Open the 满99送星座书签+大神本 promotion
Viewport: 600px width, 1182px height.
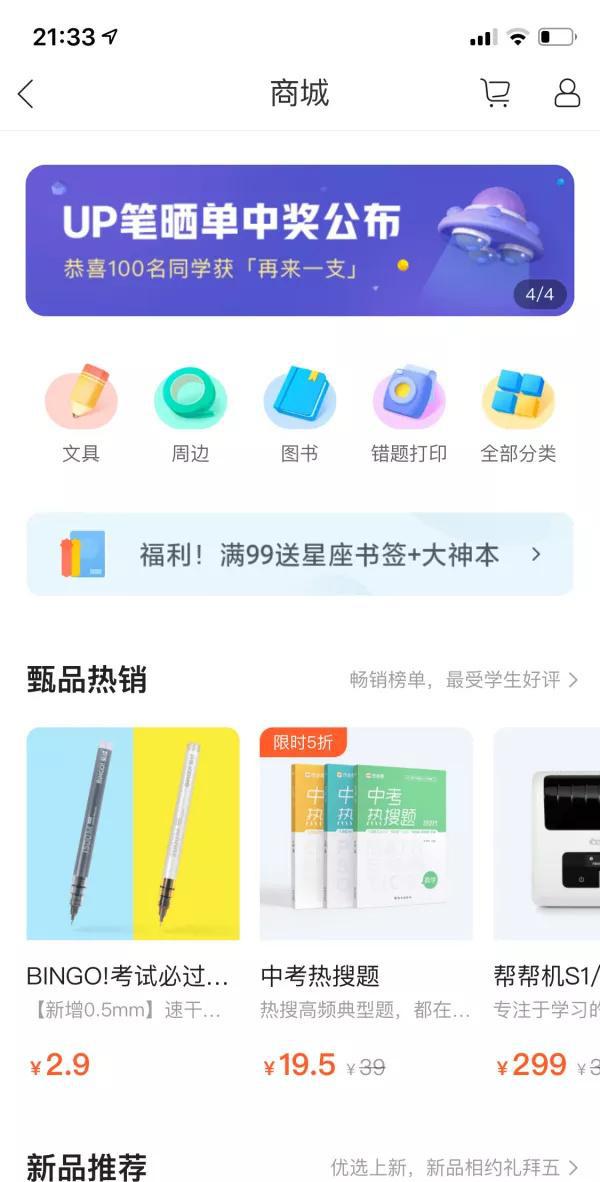coord(300,555)
